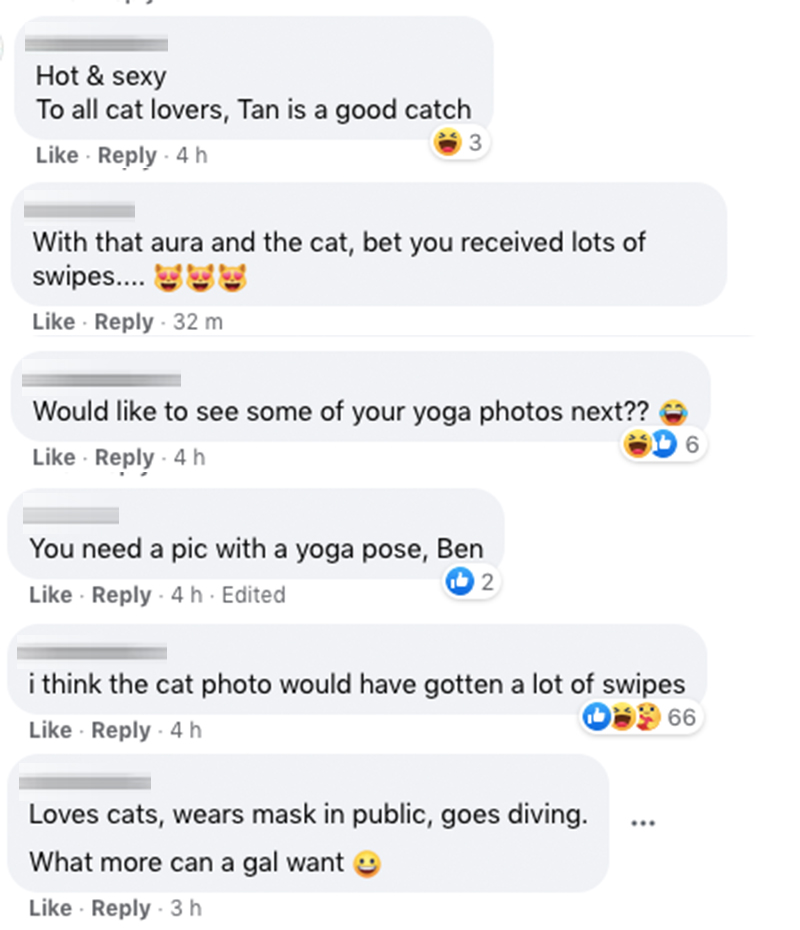800x930 pixels.
Task: Reply to the 'yoga pose, Ben' comment
Action: click(121, 595)
